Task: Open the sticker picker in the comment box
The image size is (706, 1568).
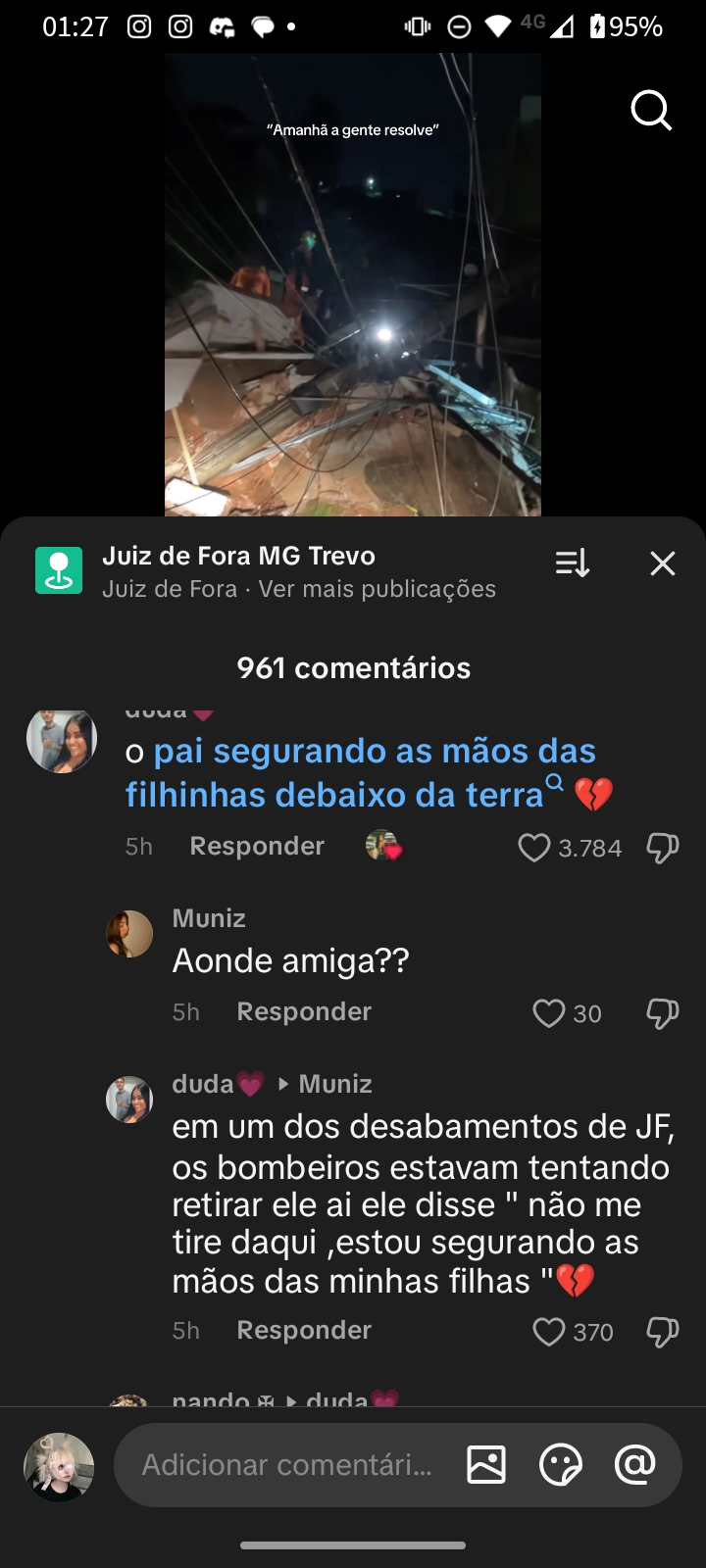Action: pyautogui.click(x=561, y=1465)
